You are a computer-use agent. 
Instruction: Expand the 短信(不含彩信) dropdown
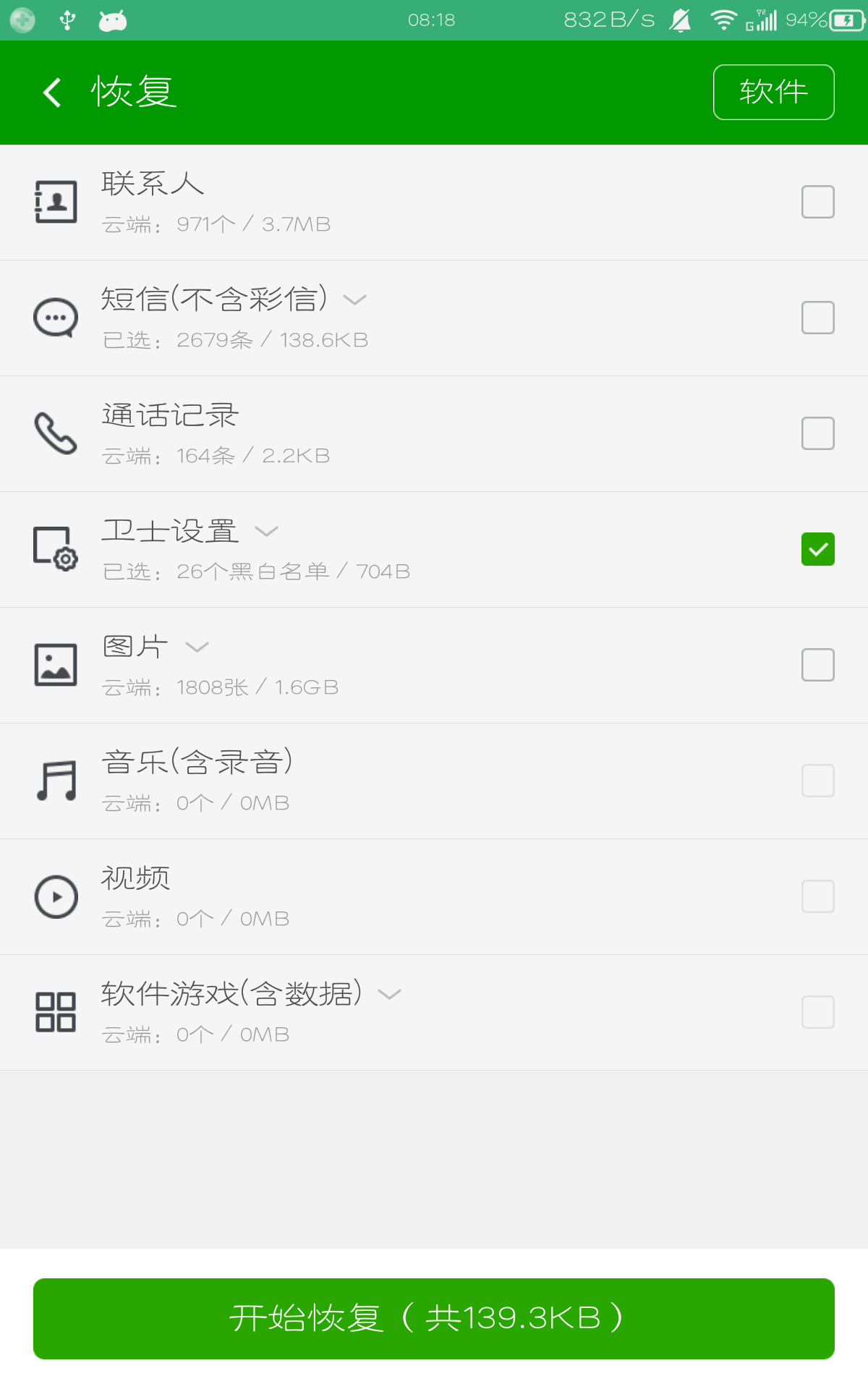click(356, 300)
